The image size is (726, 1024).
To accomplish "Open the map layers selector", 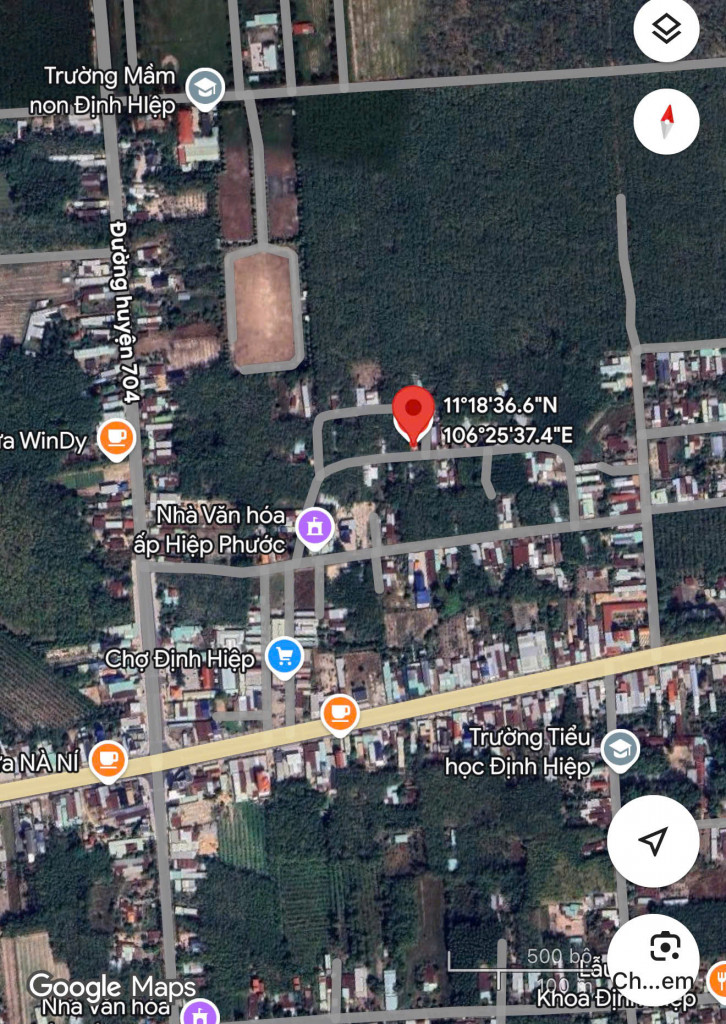I will tap(666, 30).
